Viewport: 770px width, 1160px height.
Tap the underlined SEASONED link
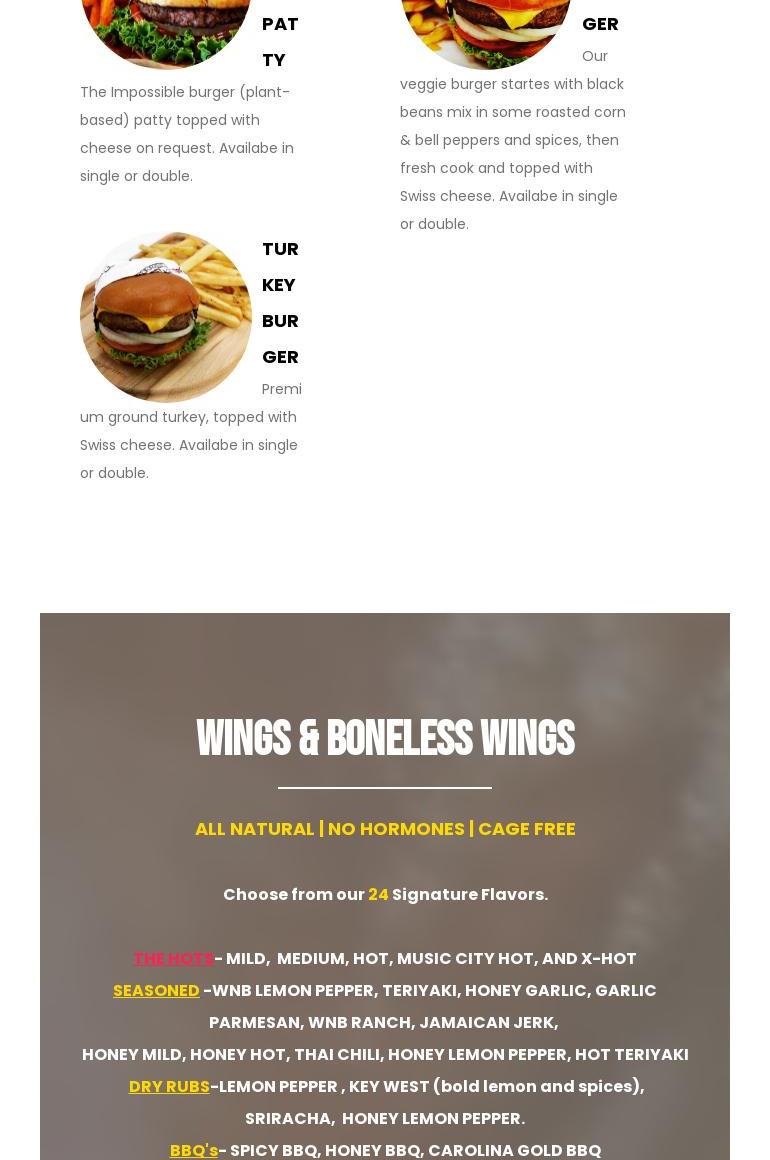tap(156, 990)
